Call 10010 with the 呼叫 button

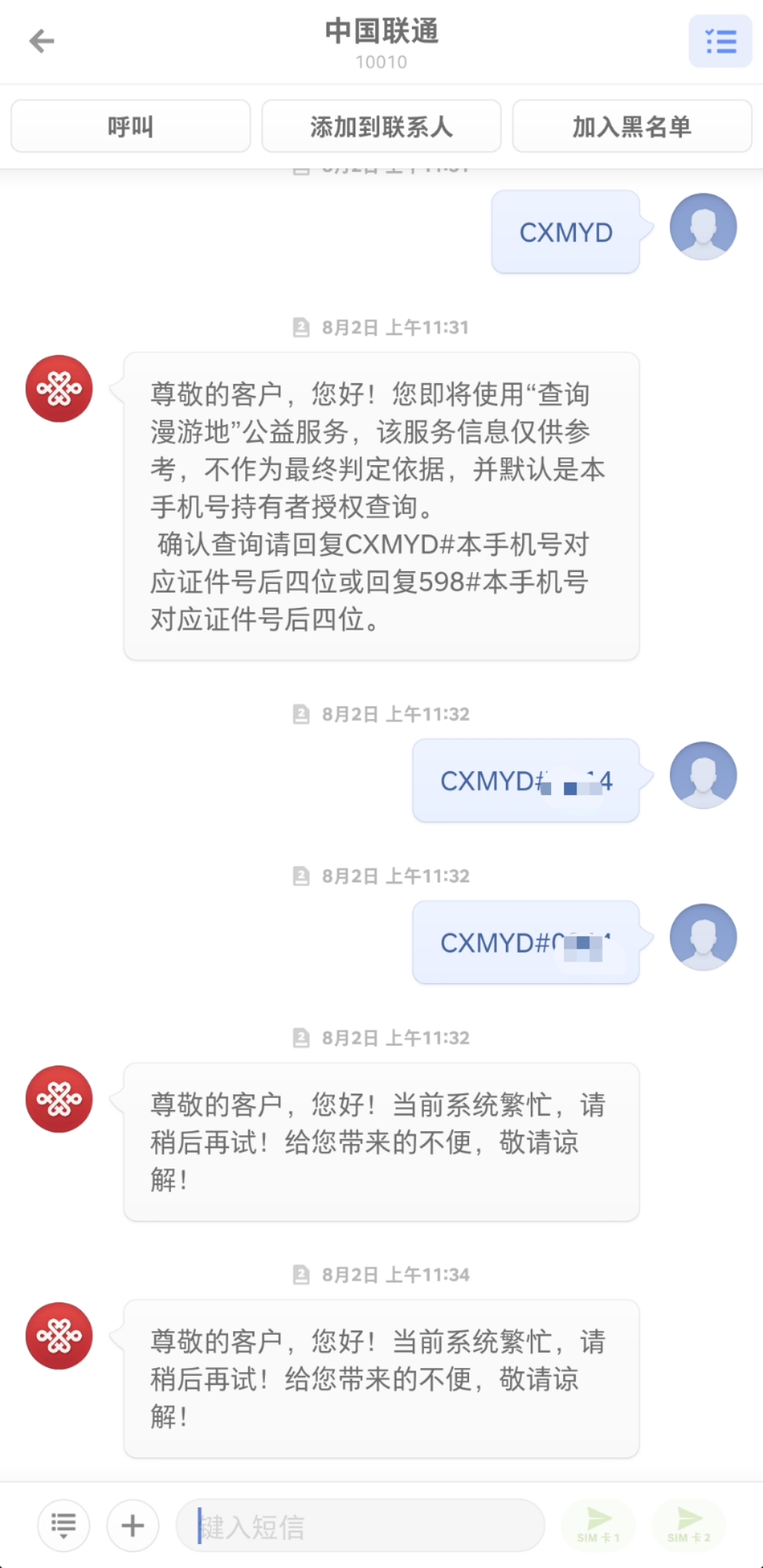click(x=131, y=127)
